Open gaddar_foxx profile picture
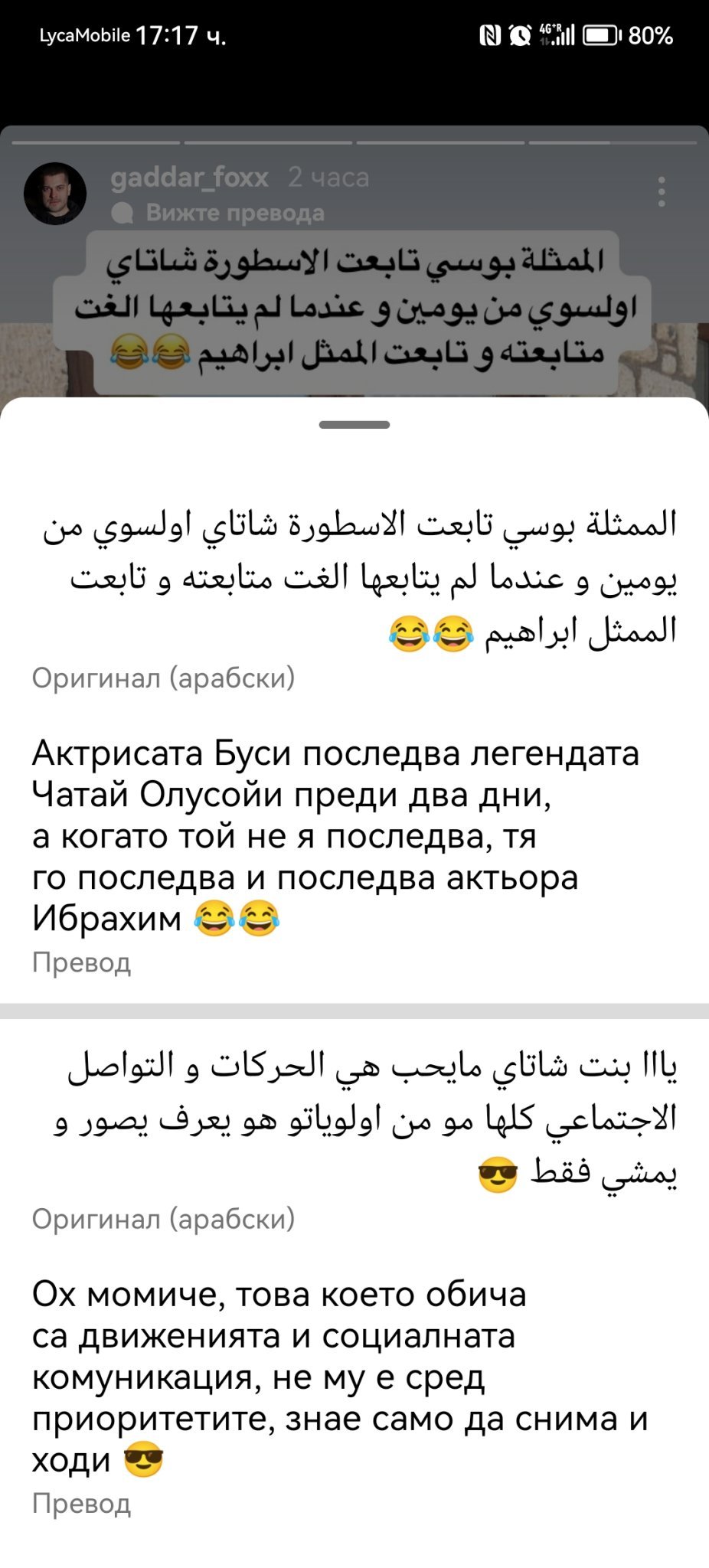Viewport: 709px width, 1568px height. [55, 193]
